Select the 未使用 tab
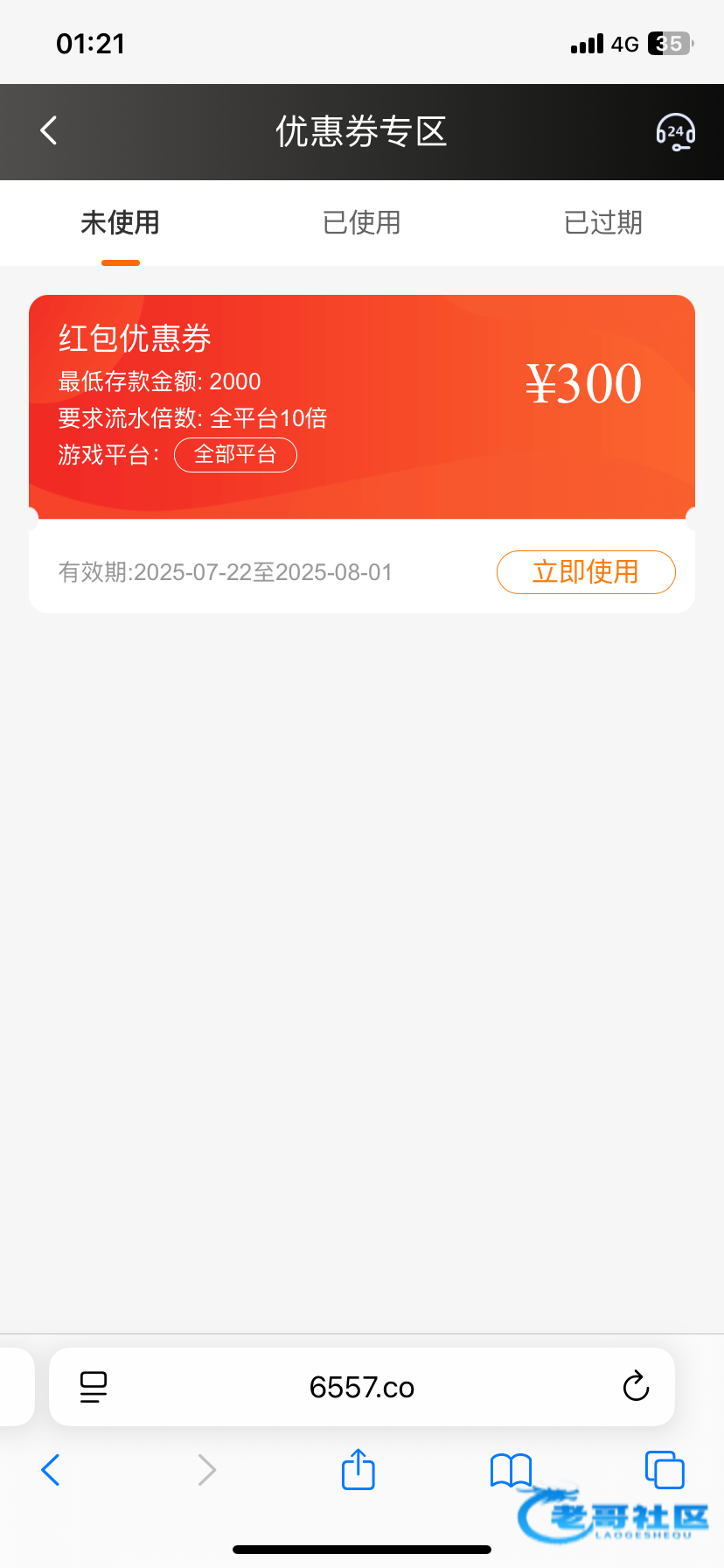 [x=121, y=223]
